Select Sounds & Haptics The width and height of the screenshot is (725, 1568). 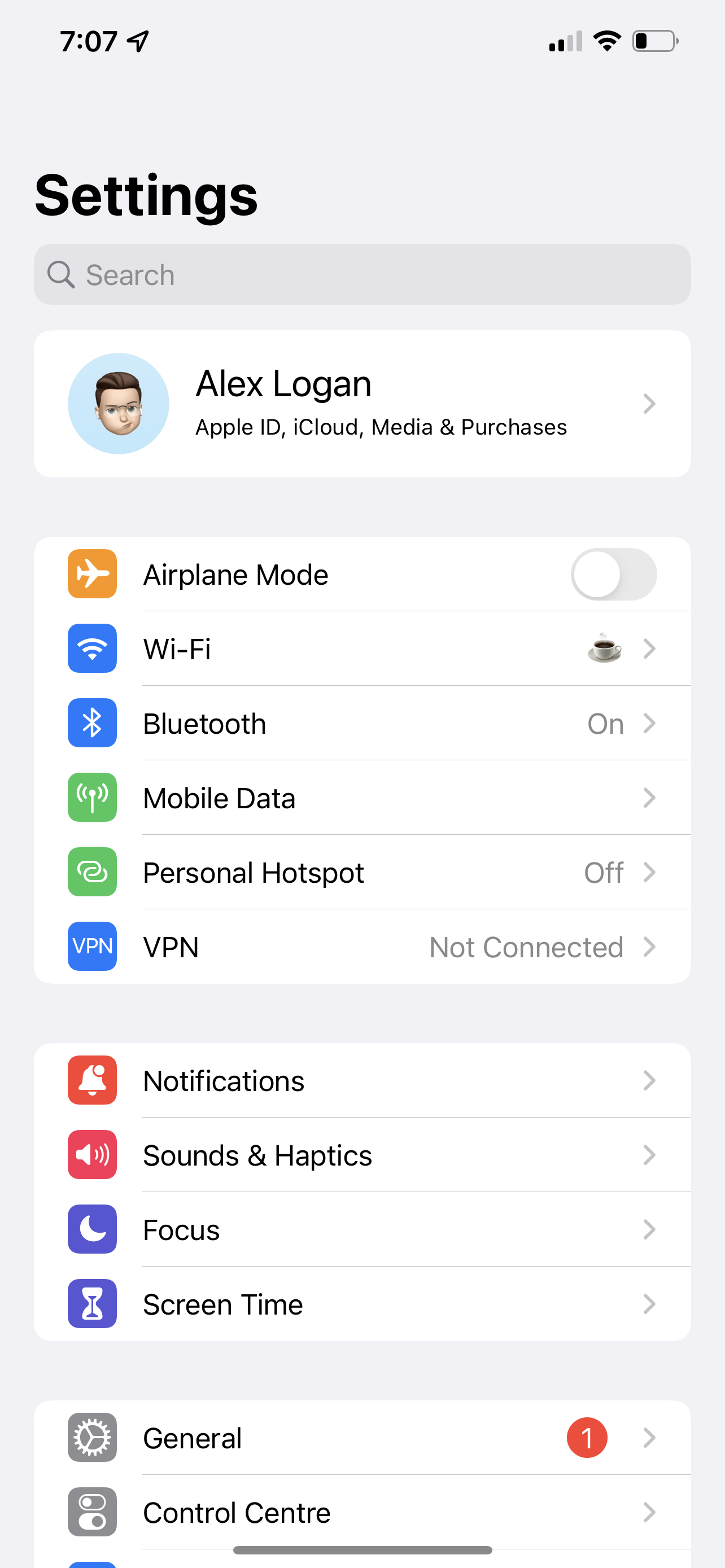click(x=362, y=1155)
